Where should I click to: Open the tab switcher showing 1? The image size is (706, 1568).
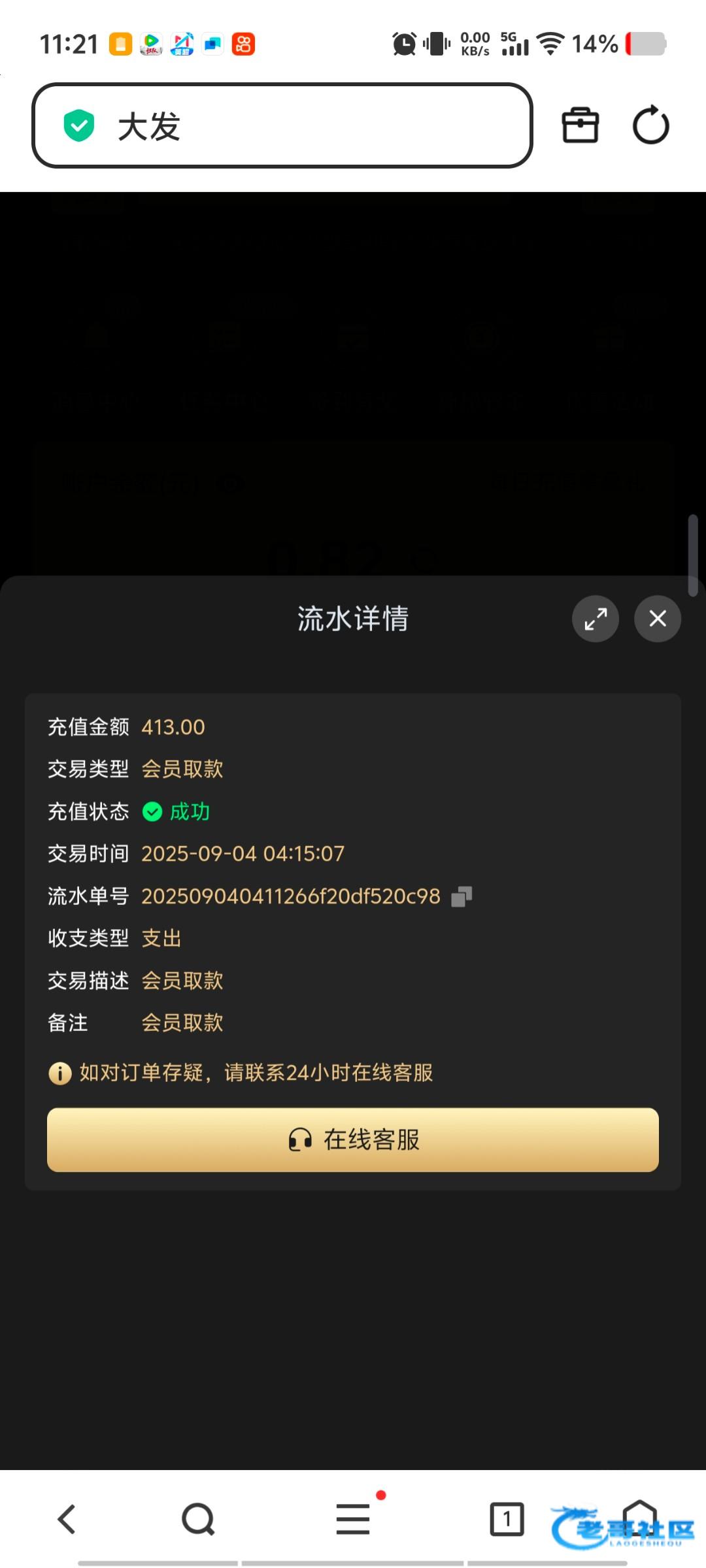coord(507,1519)
